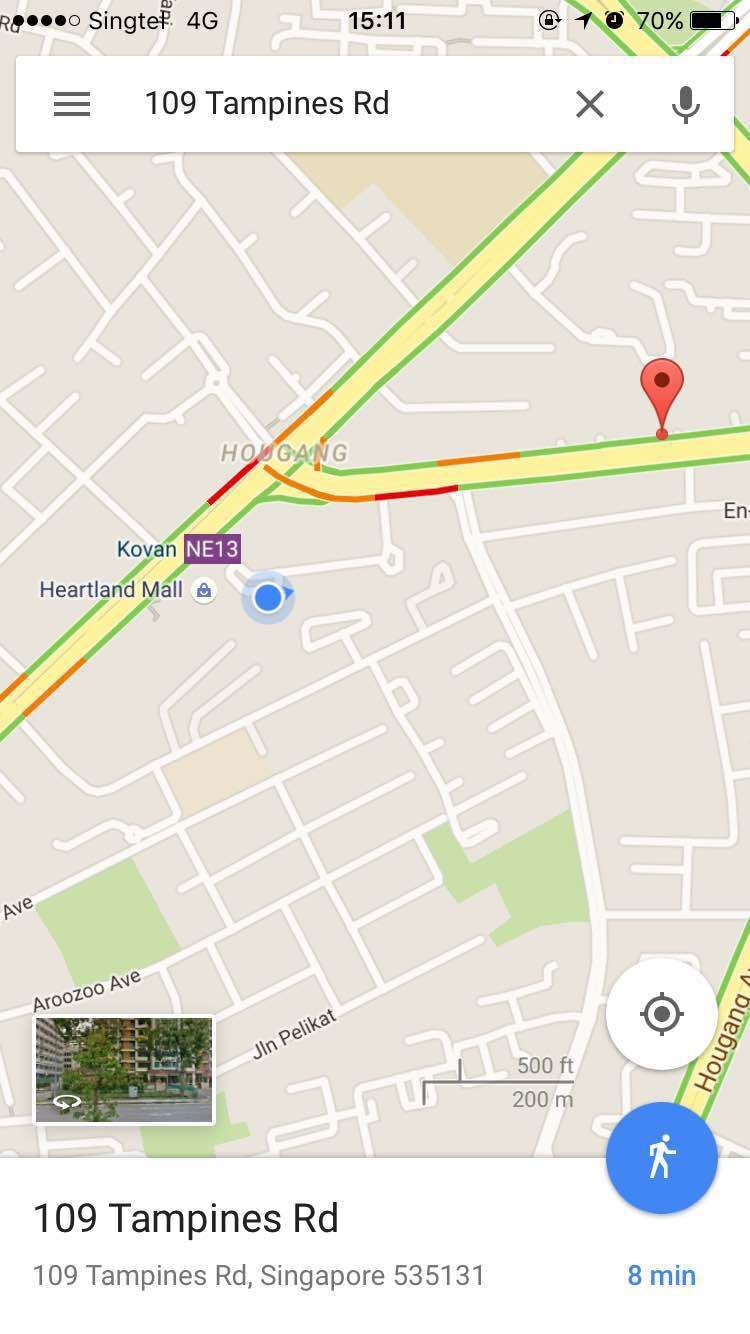Clear the search with the X button
Image resolution: width=750 pixels, height=1334 pixels.
[590, 104]
